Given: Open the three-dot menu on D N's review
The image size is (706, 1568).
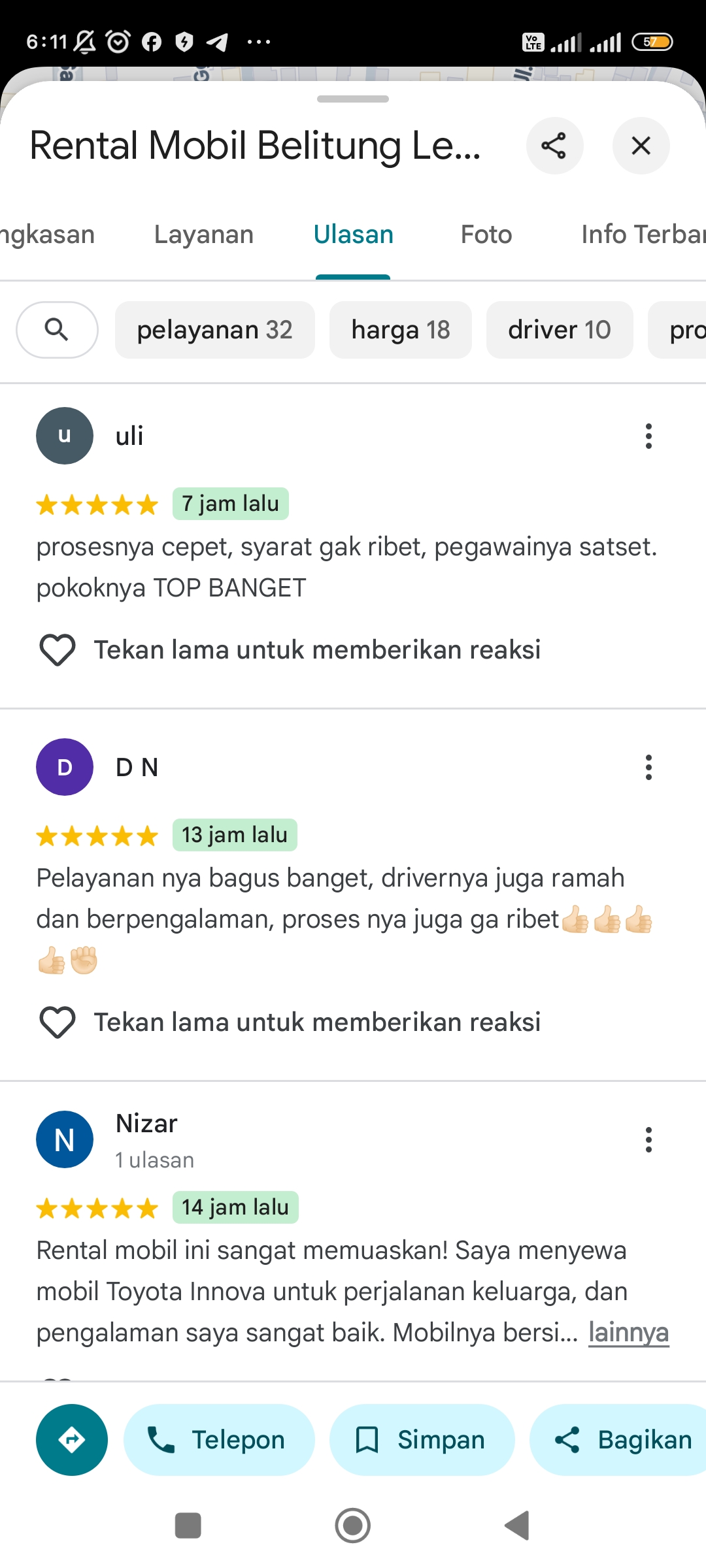Looking at the screenshot, I should [x=648, y=767].
